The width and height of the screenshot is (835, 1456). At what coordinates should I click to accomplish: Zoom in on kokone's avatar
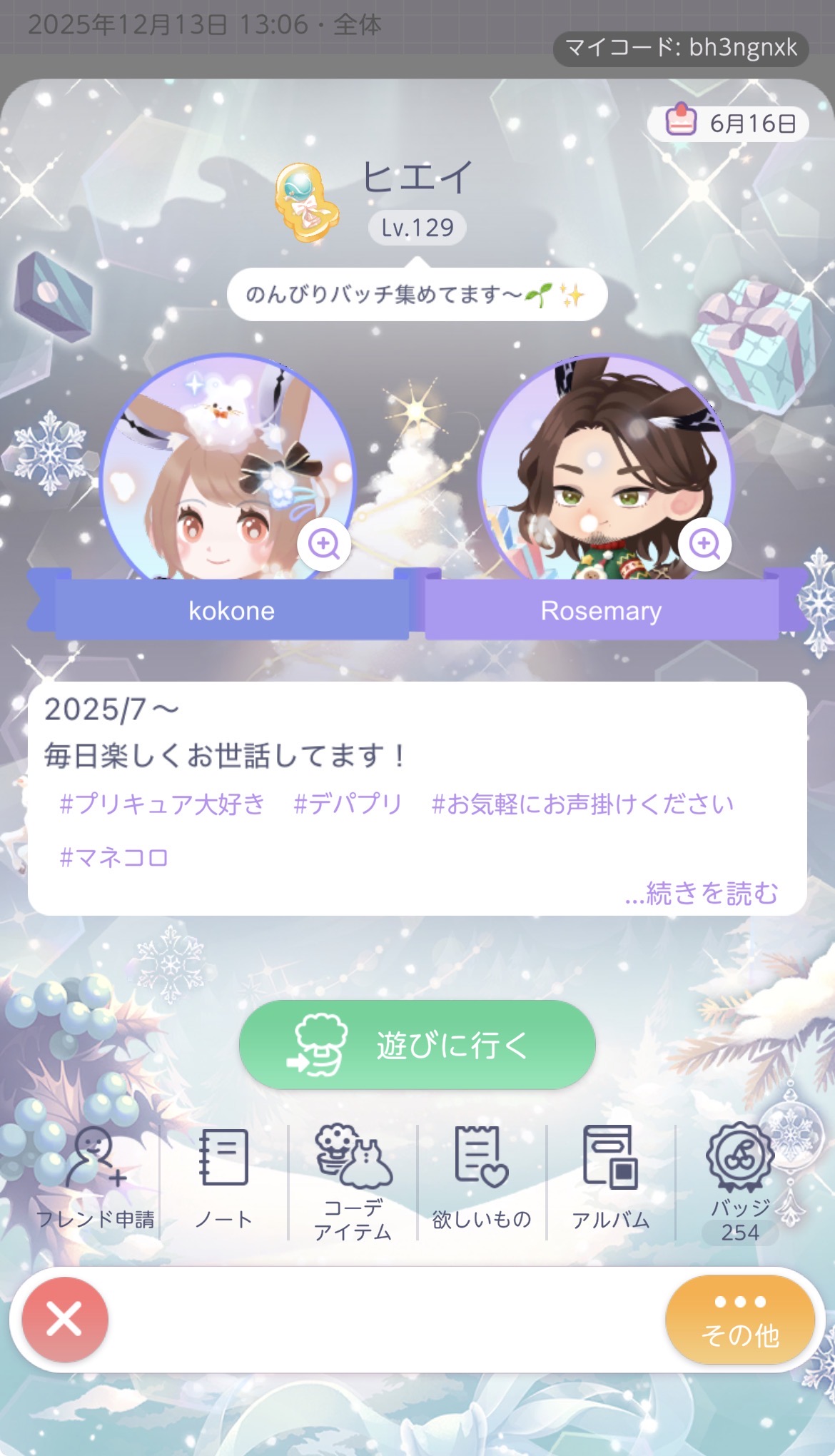[x=324, y=545]
